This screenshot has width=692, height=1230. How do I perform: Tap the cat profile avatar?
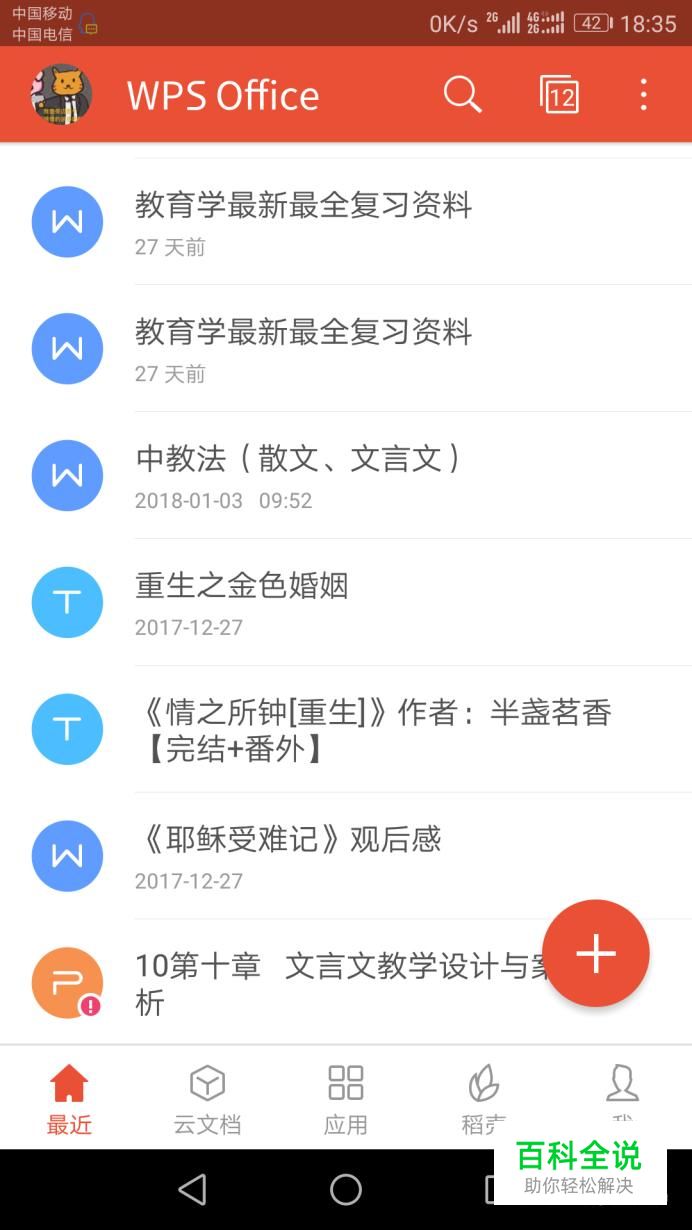pos(62,95)
